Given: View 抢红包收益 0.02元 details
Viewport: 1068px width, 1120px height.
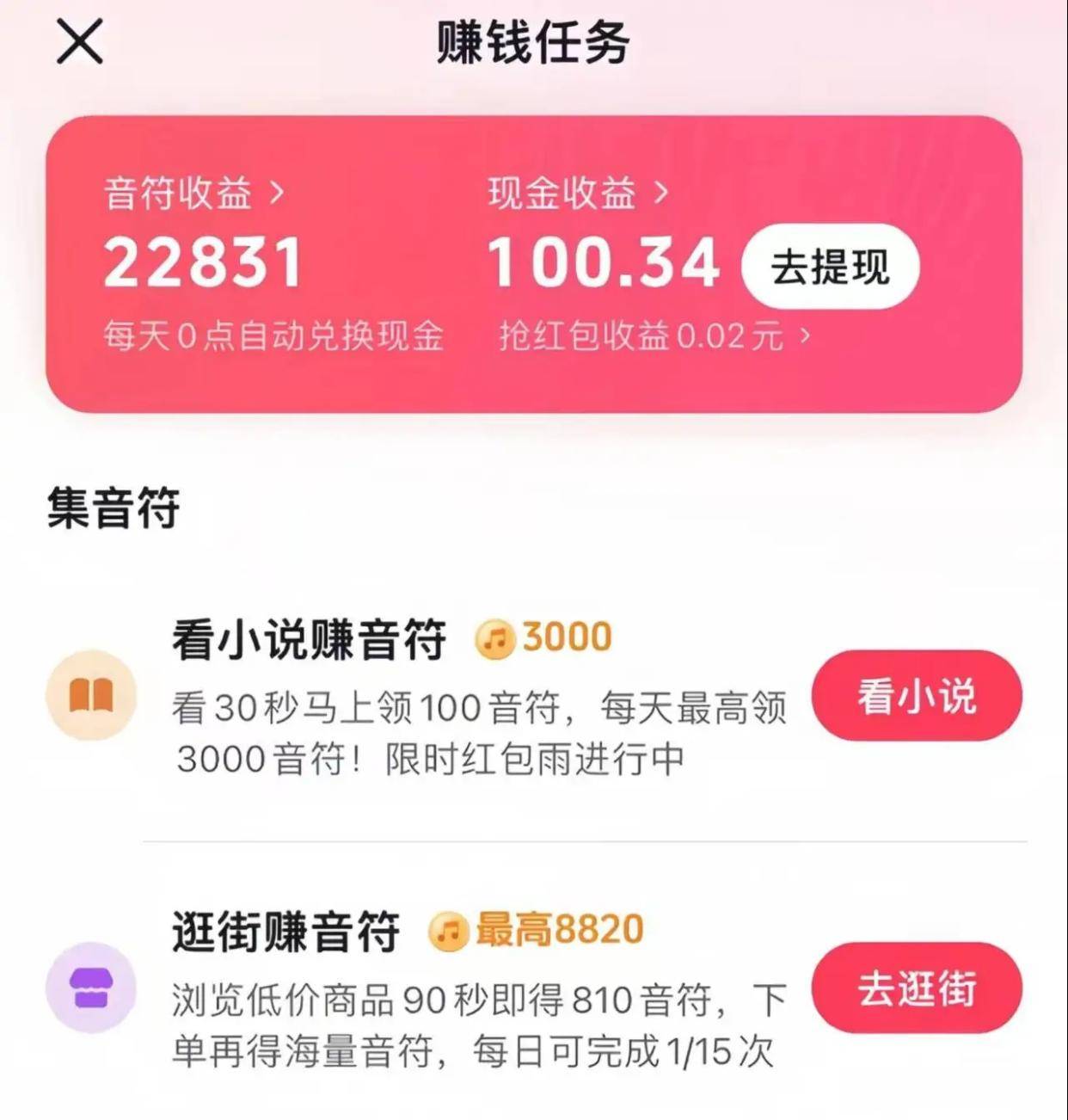Looking at the screenshot, I should (x=654, y=335).
